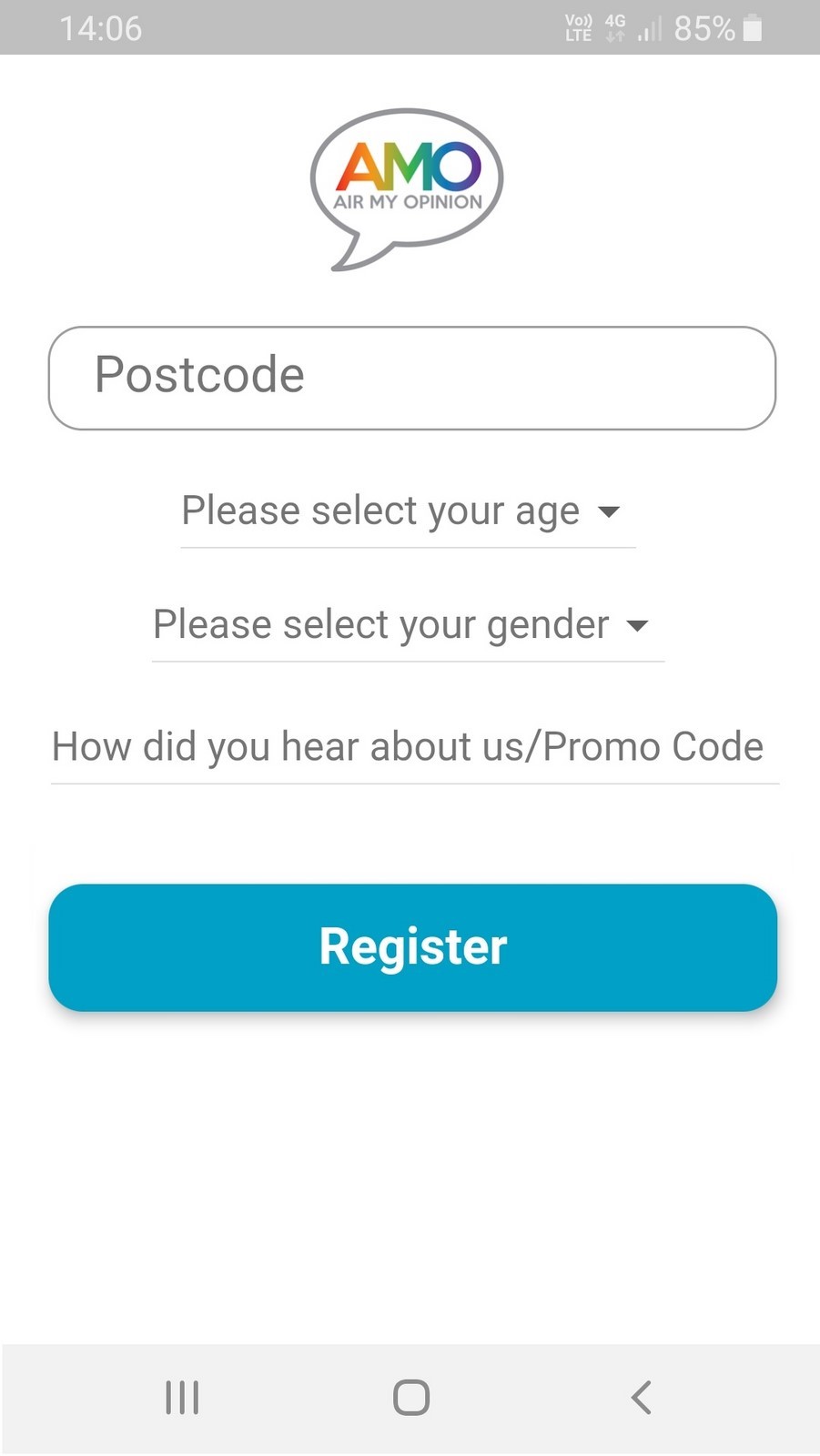Tap the Promo Code field

(x=408, y=746)
